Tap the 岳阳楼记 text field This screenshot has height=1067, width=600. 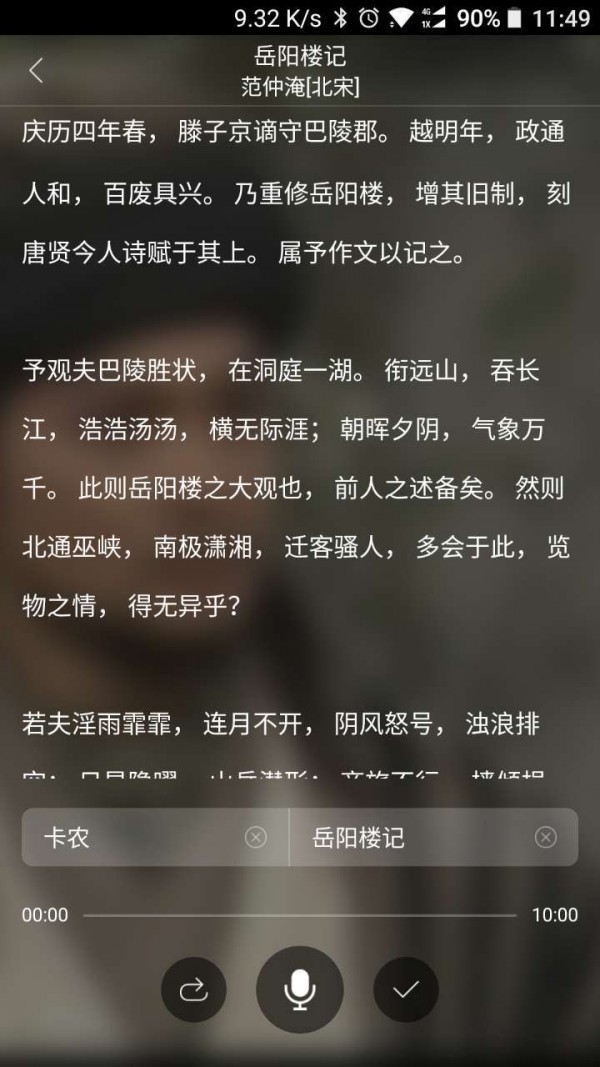pos(410,837)
